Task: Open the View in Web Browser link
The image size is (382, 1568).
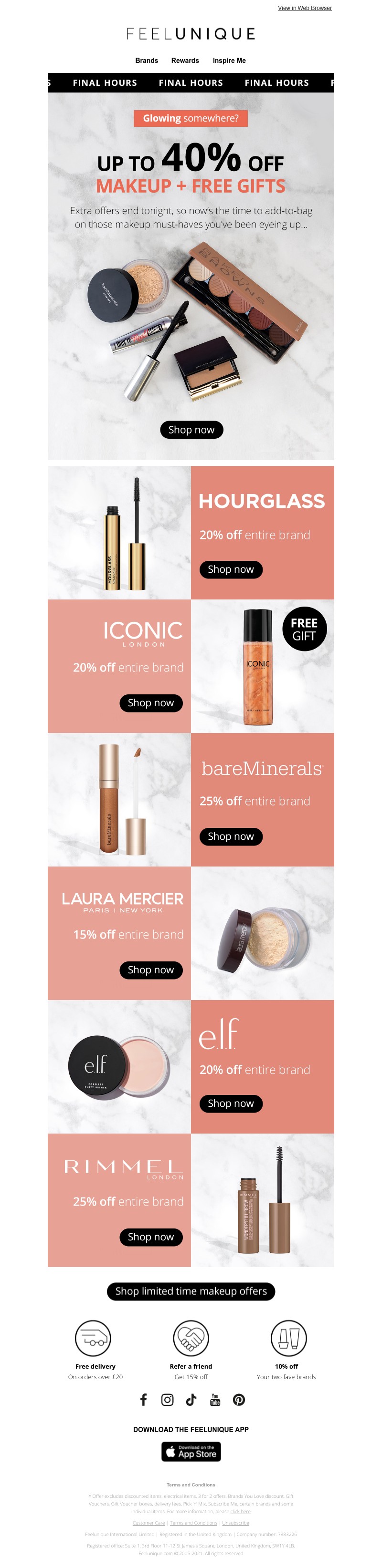Action: point(304,8)
